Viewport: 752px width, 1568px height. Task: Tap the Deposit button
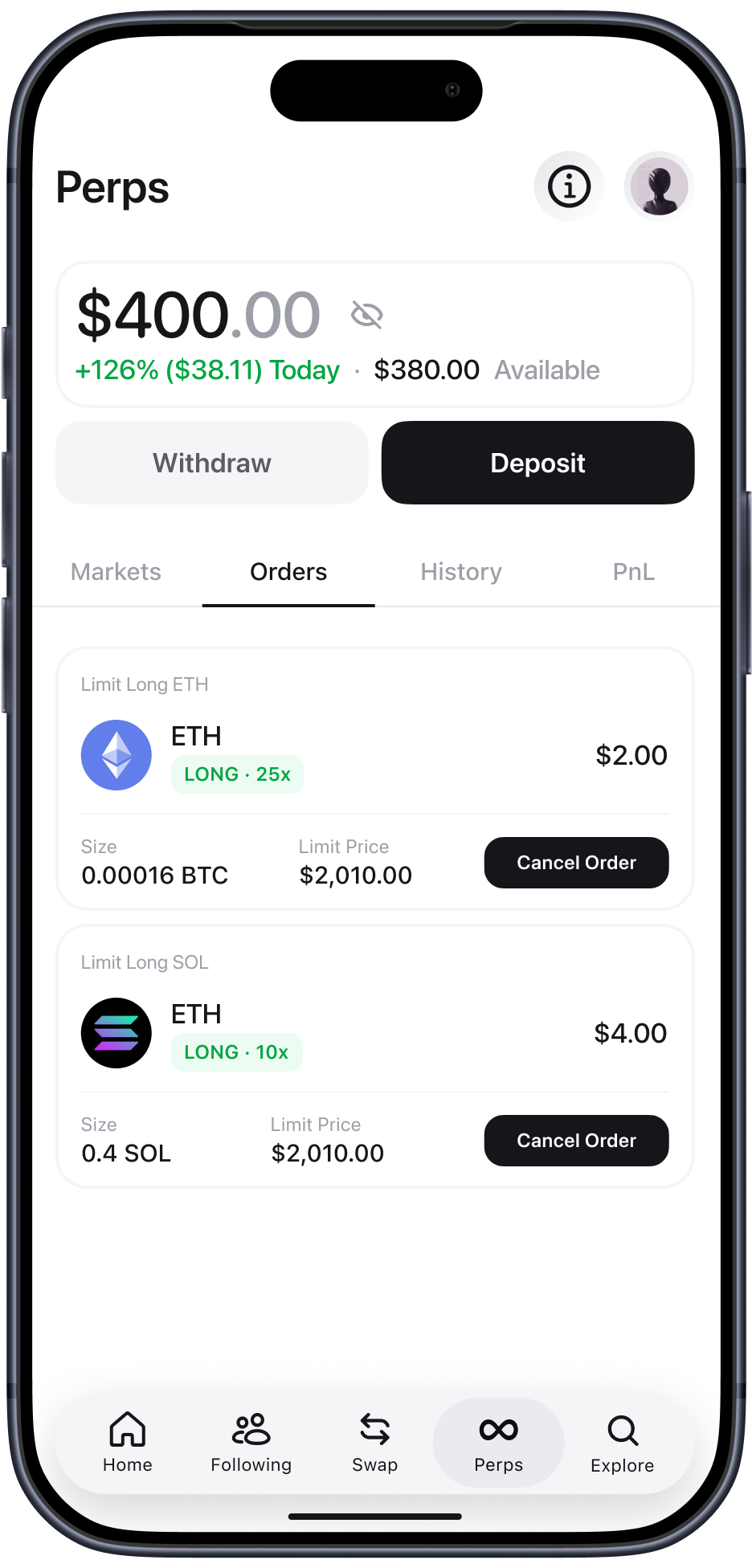click(538, 463)
